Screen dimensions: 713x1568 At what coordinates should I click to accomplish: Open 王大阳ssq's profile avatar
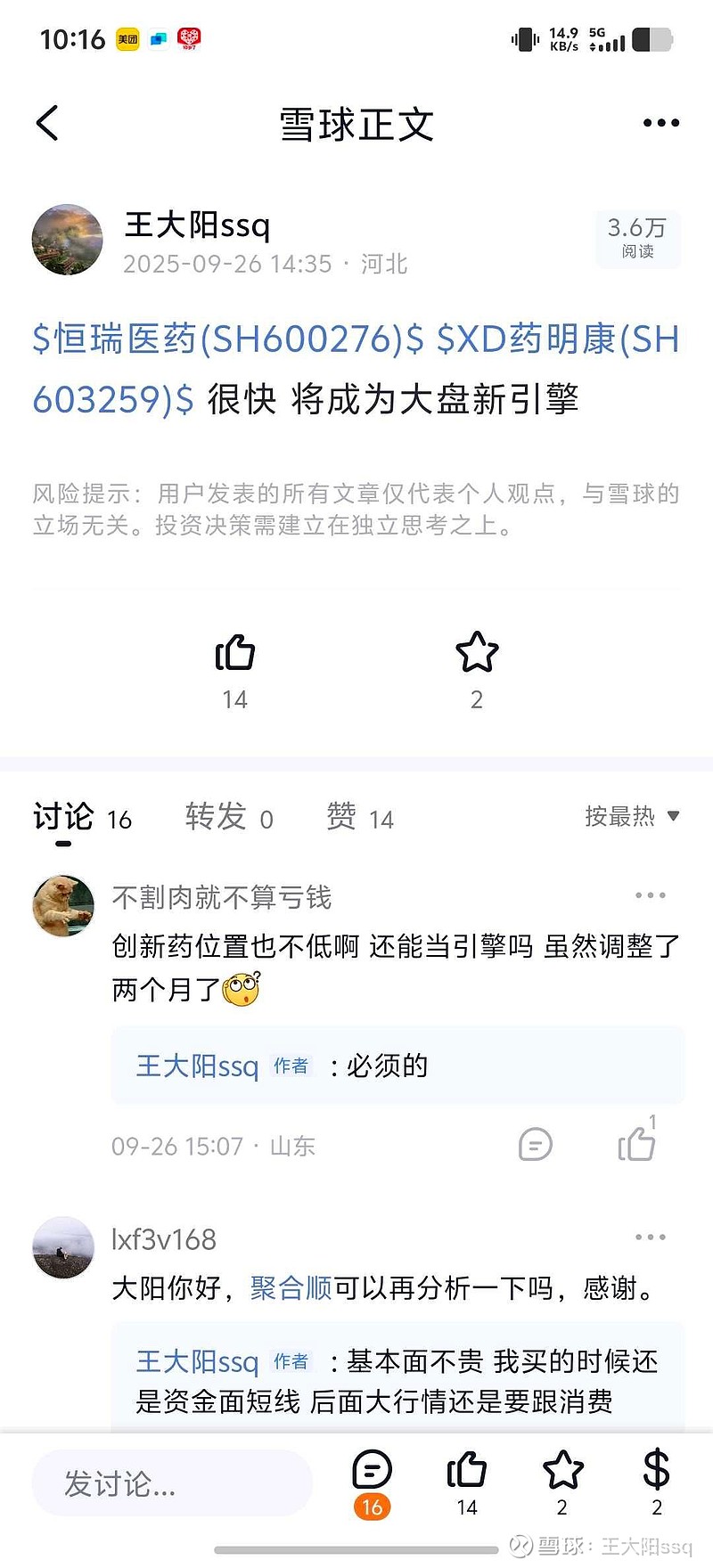[x=68, y=240]
